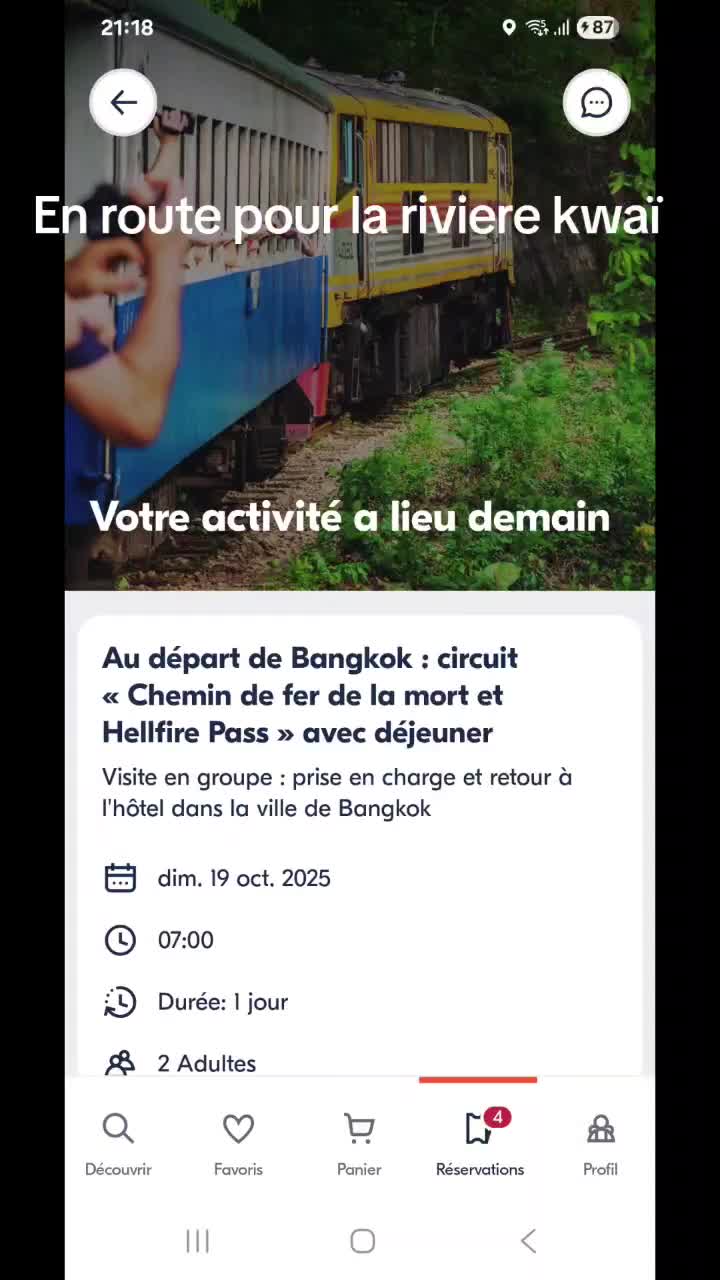View the Panier cart tab

pyautogui.click(x=359, y=1143)
